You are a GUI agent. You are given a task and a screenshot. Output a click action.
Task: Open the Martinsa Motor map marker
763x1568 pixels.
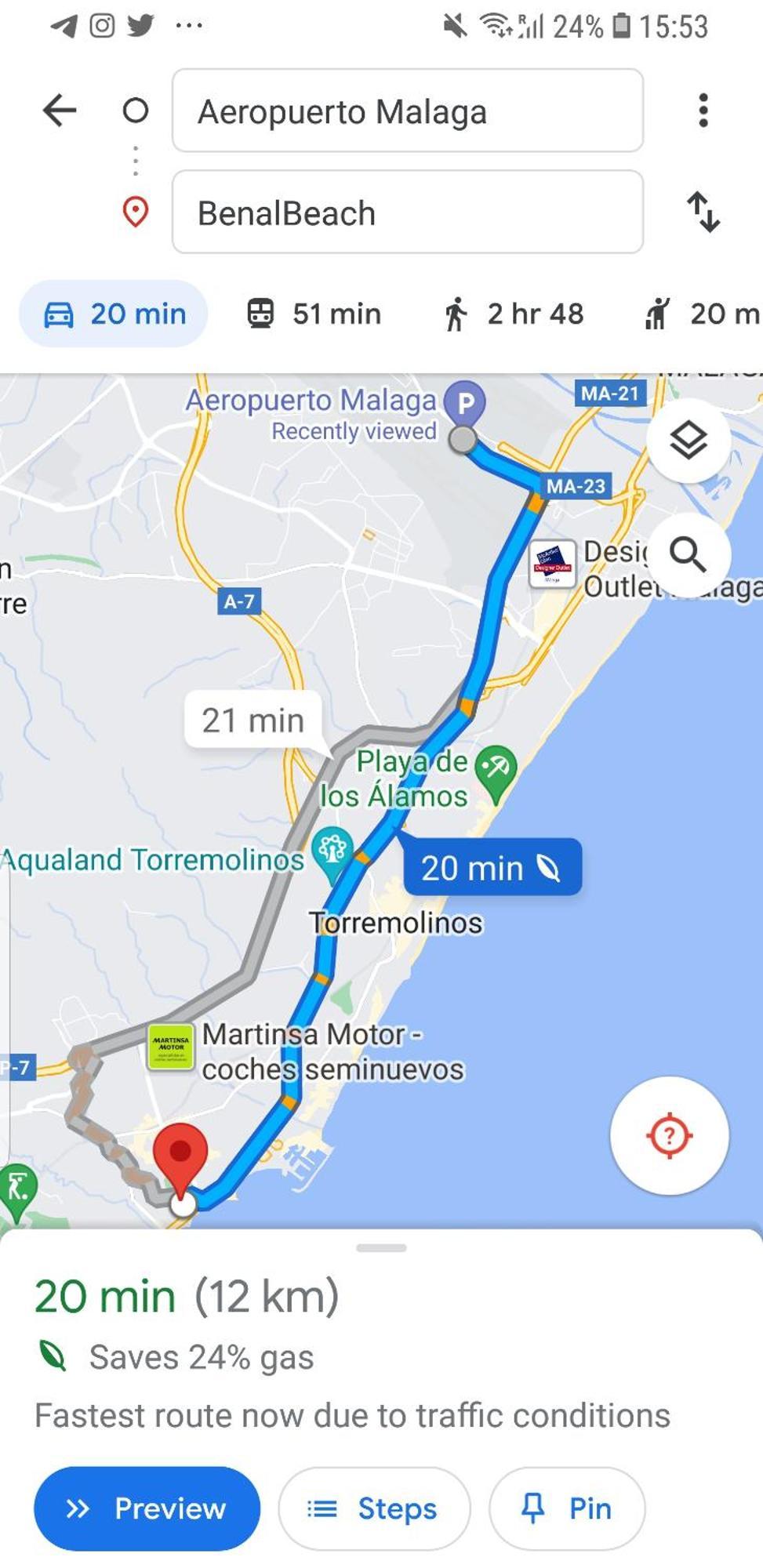[x=171, y=1047]
